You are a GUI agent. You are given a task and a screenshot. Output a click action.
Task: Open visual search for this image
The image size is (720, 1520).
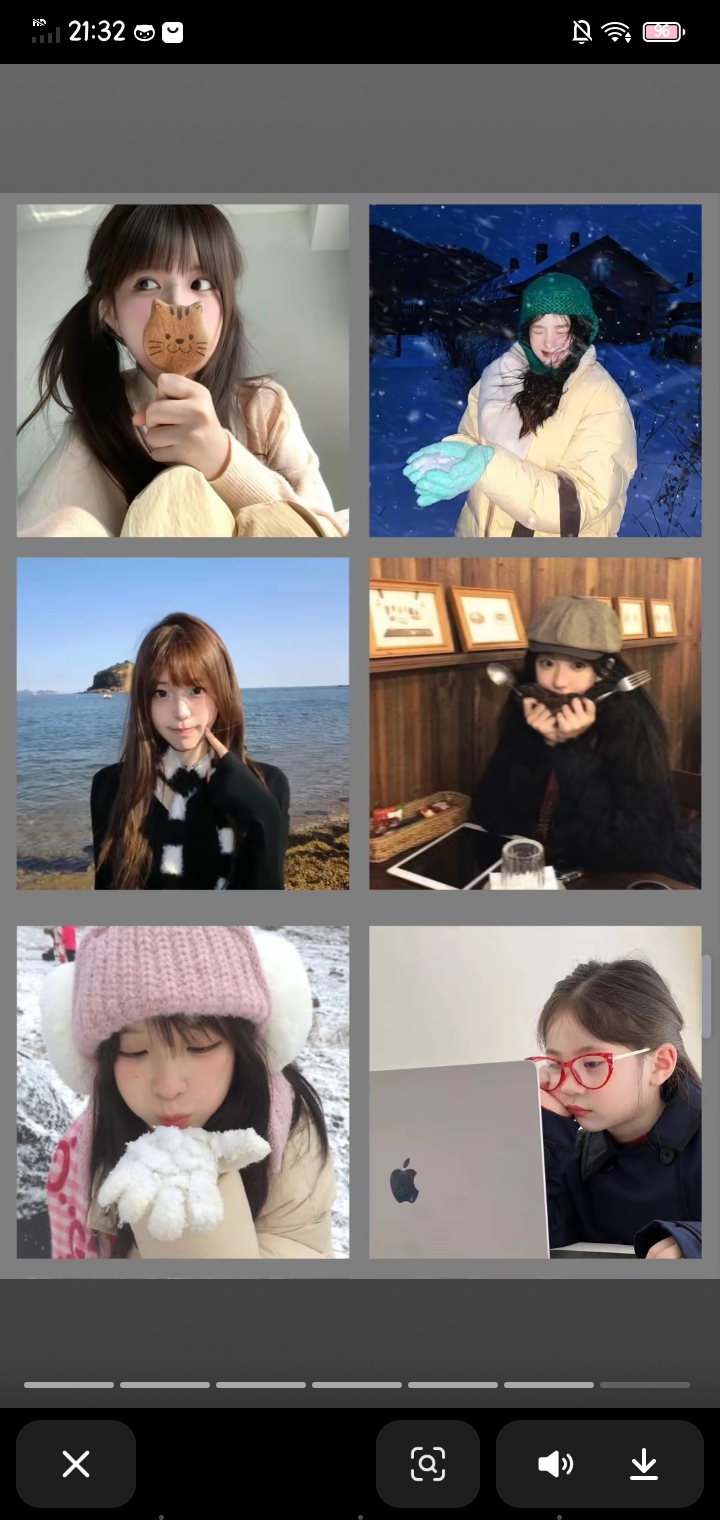[428, 1464]
